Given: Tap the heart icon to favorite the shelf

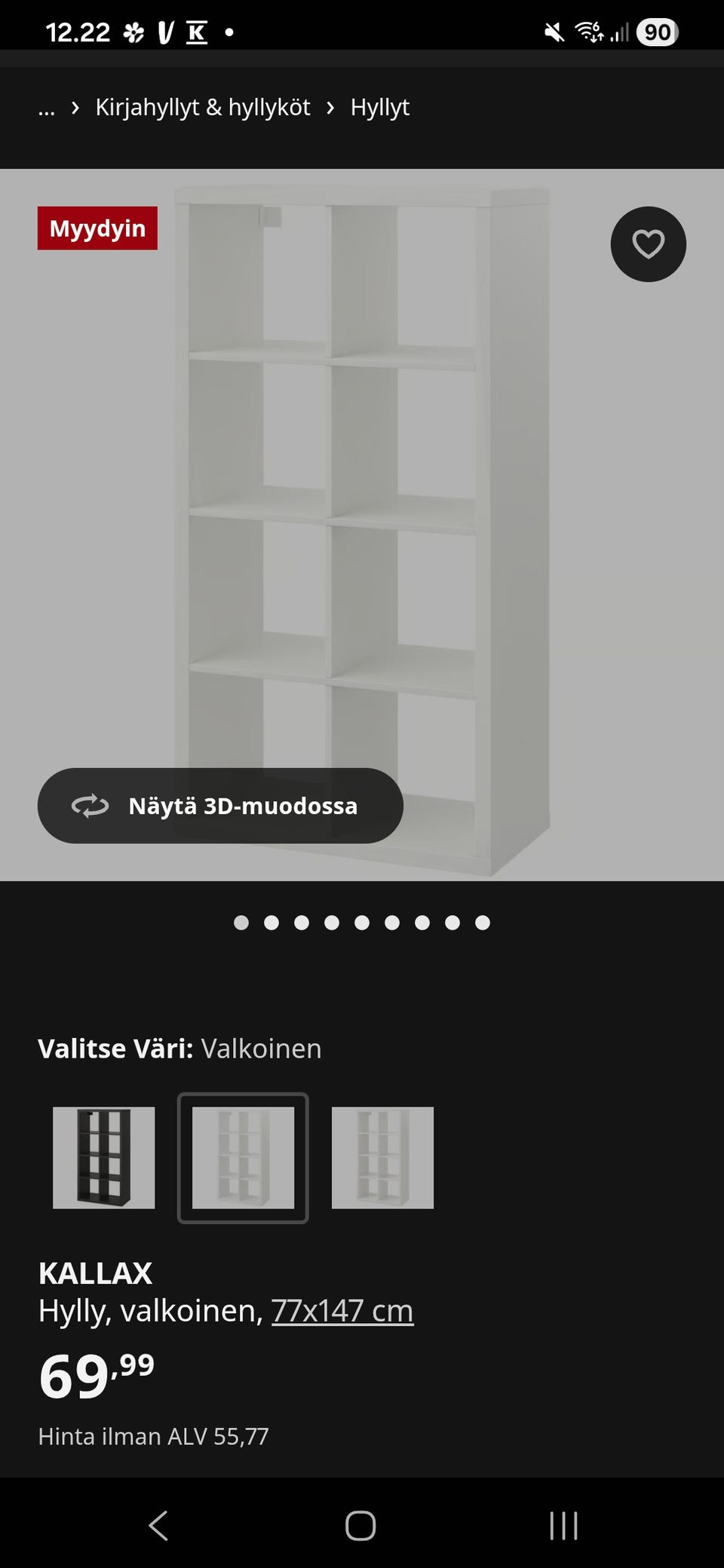Looking at the screenshot, I should click(x=648, y=244).
